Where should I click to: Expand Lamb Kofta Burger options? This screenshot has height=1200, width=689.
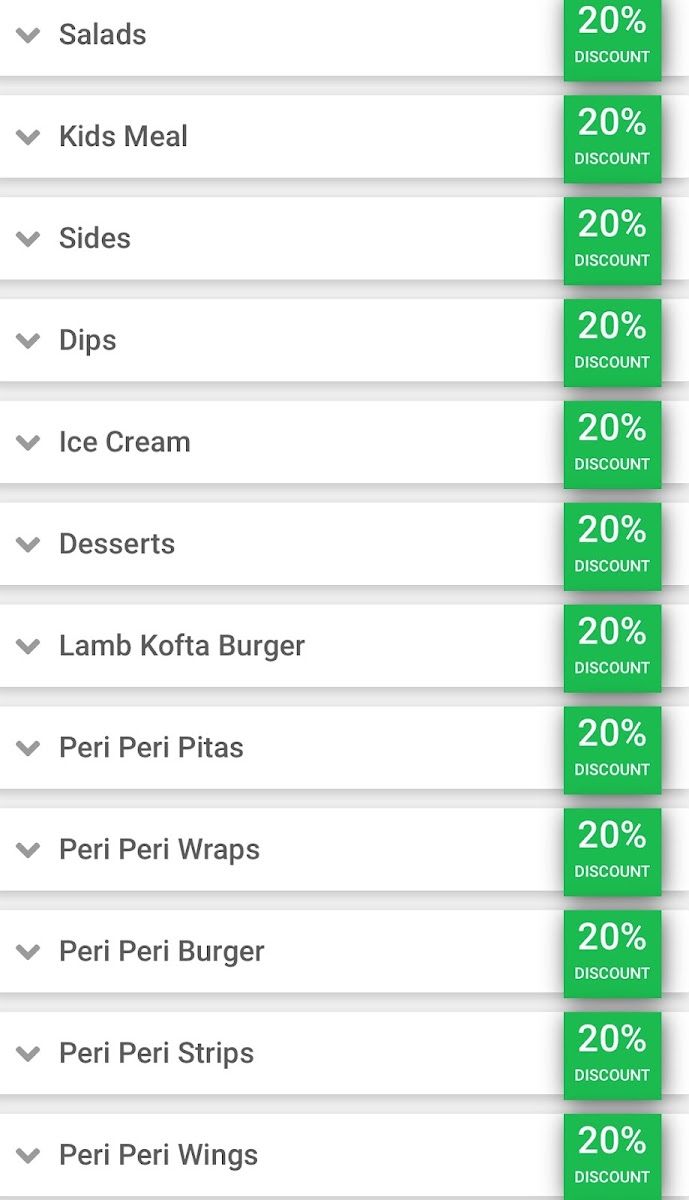click(x=181, y=646)
